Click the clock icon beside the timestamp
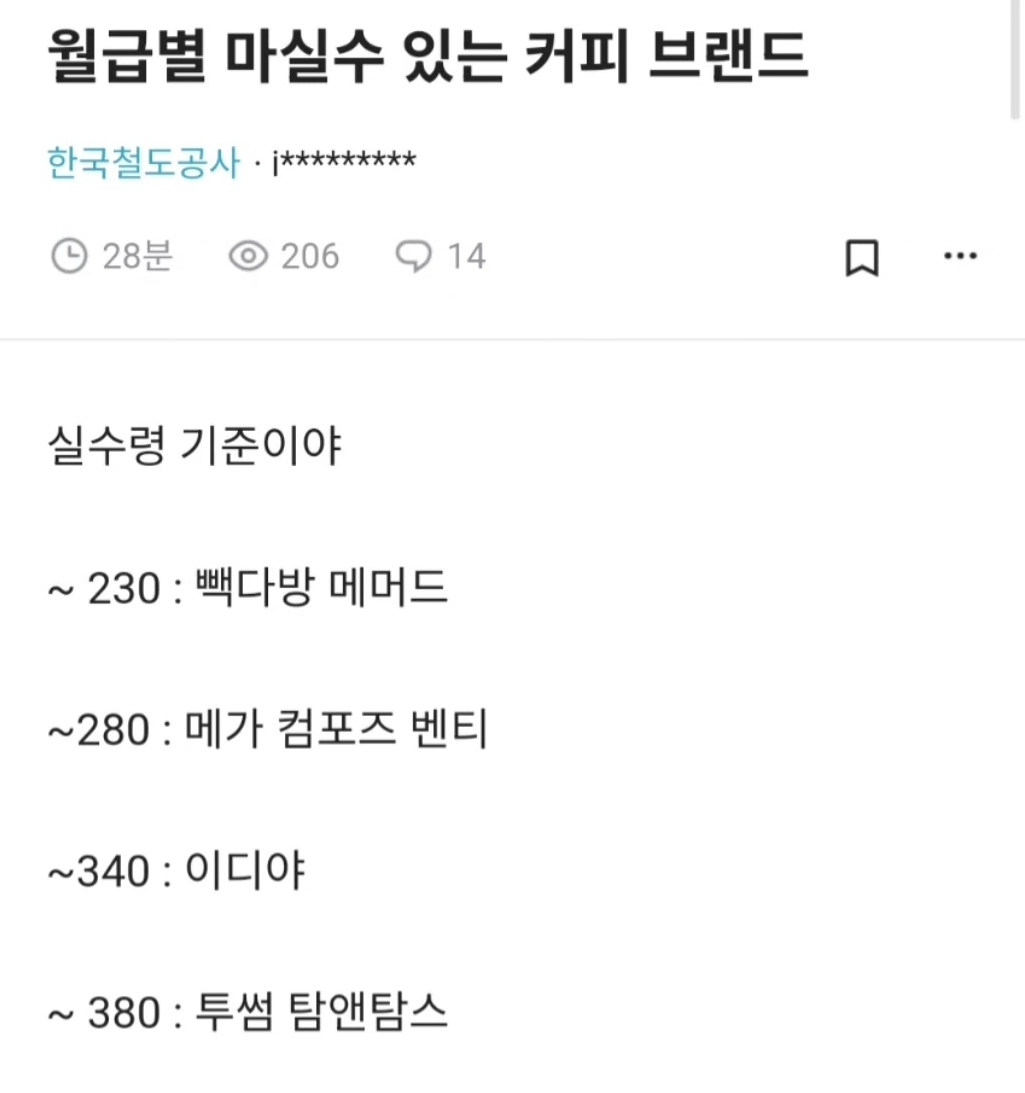This screenshot has width=1025, height=1093. point(68,257)
